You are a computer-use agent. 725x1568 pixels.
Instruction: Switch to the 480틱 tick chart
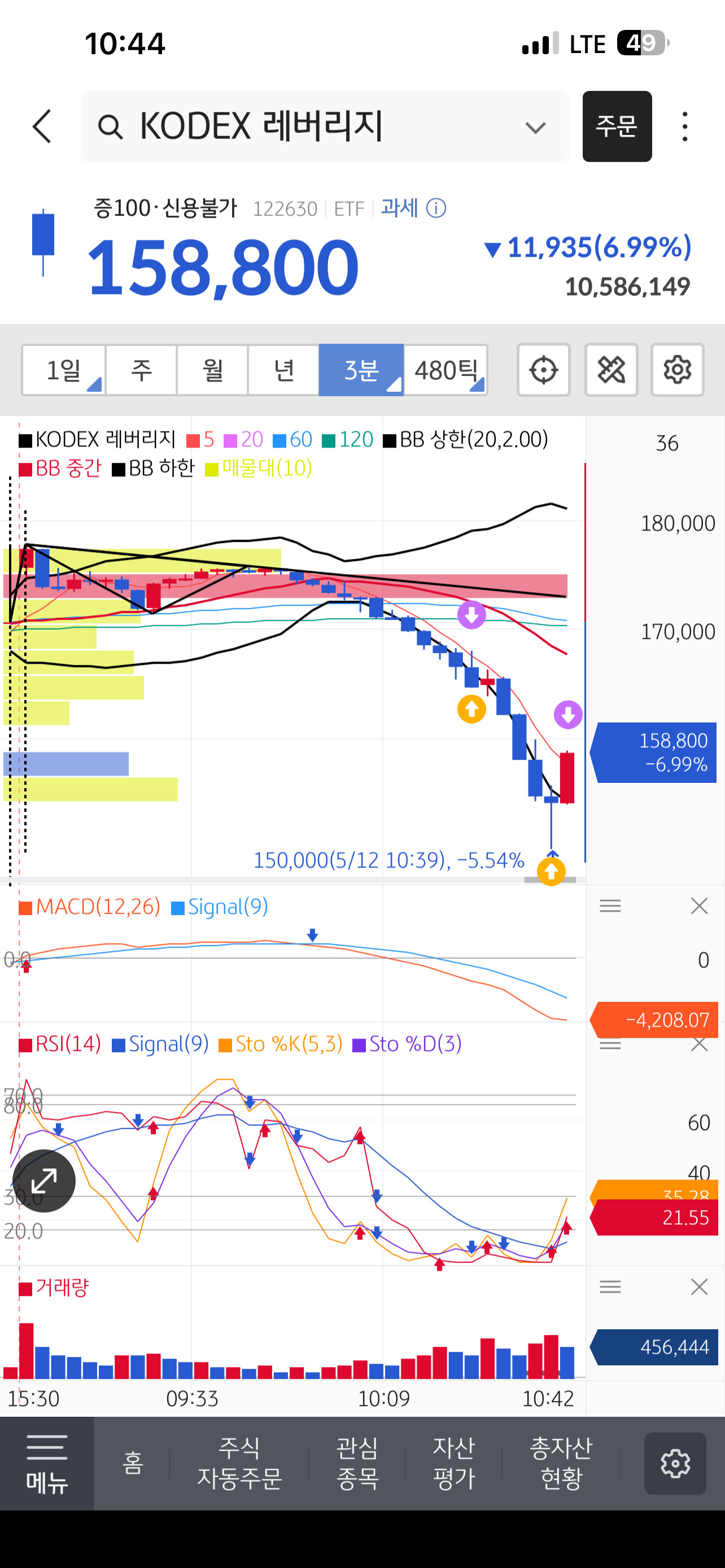[446, 370]
